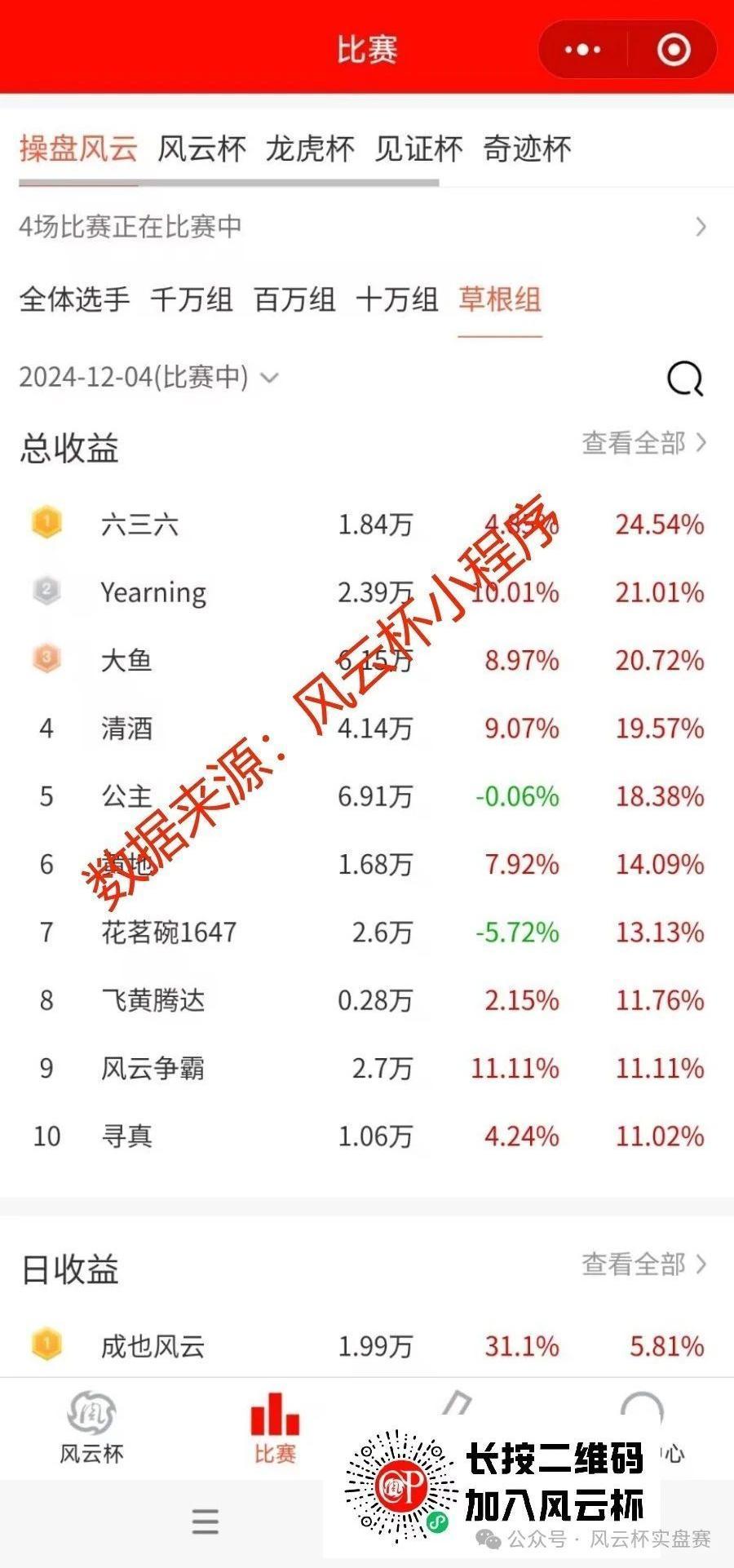The image size is (734, 1568).
Task: Open the mini program overflow menu
Action: [582, 50]
